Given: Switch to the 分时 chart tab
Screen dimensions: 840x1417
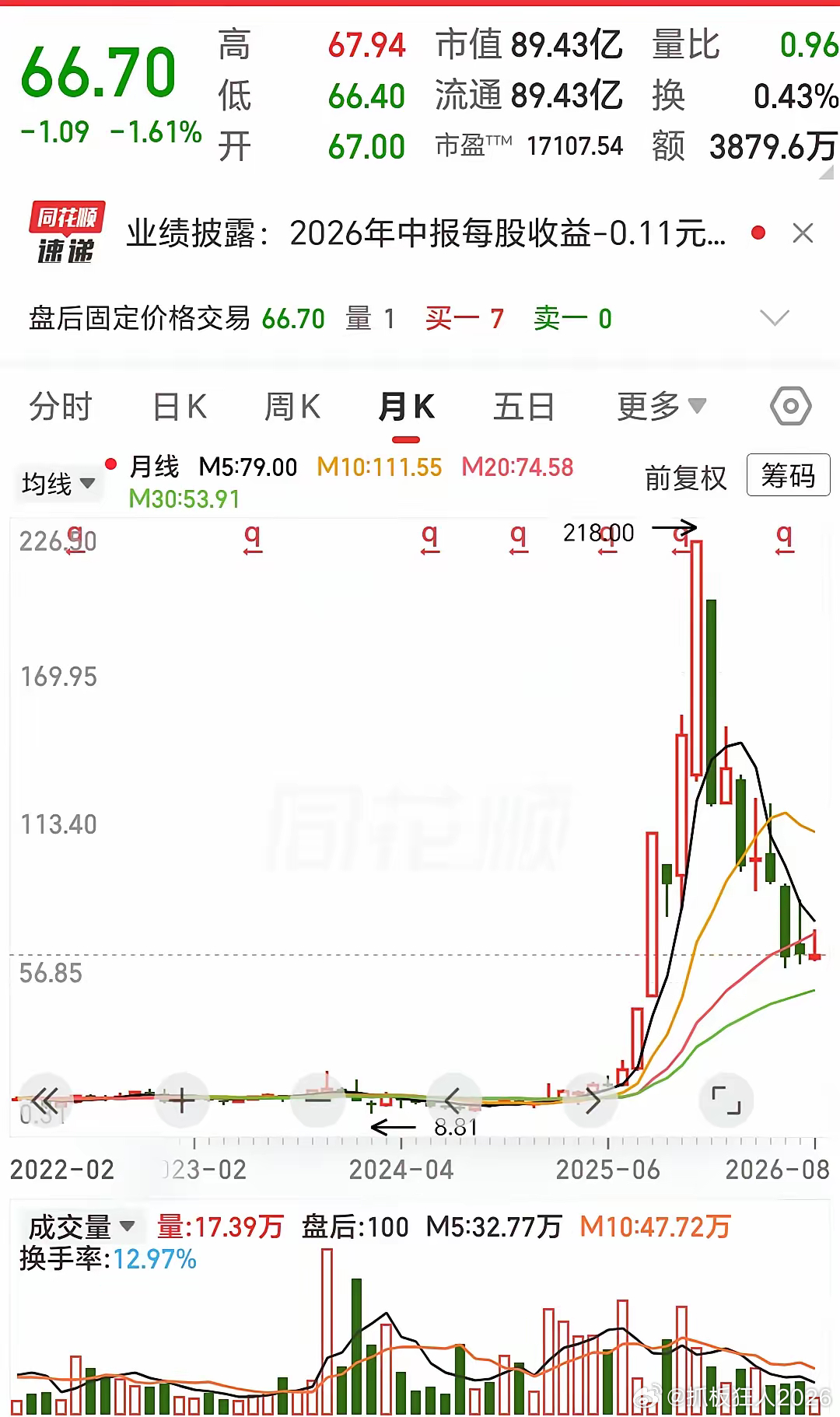Looking at the screenshot, I should [61, 407].
